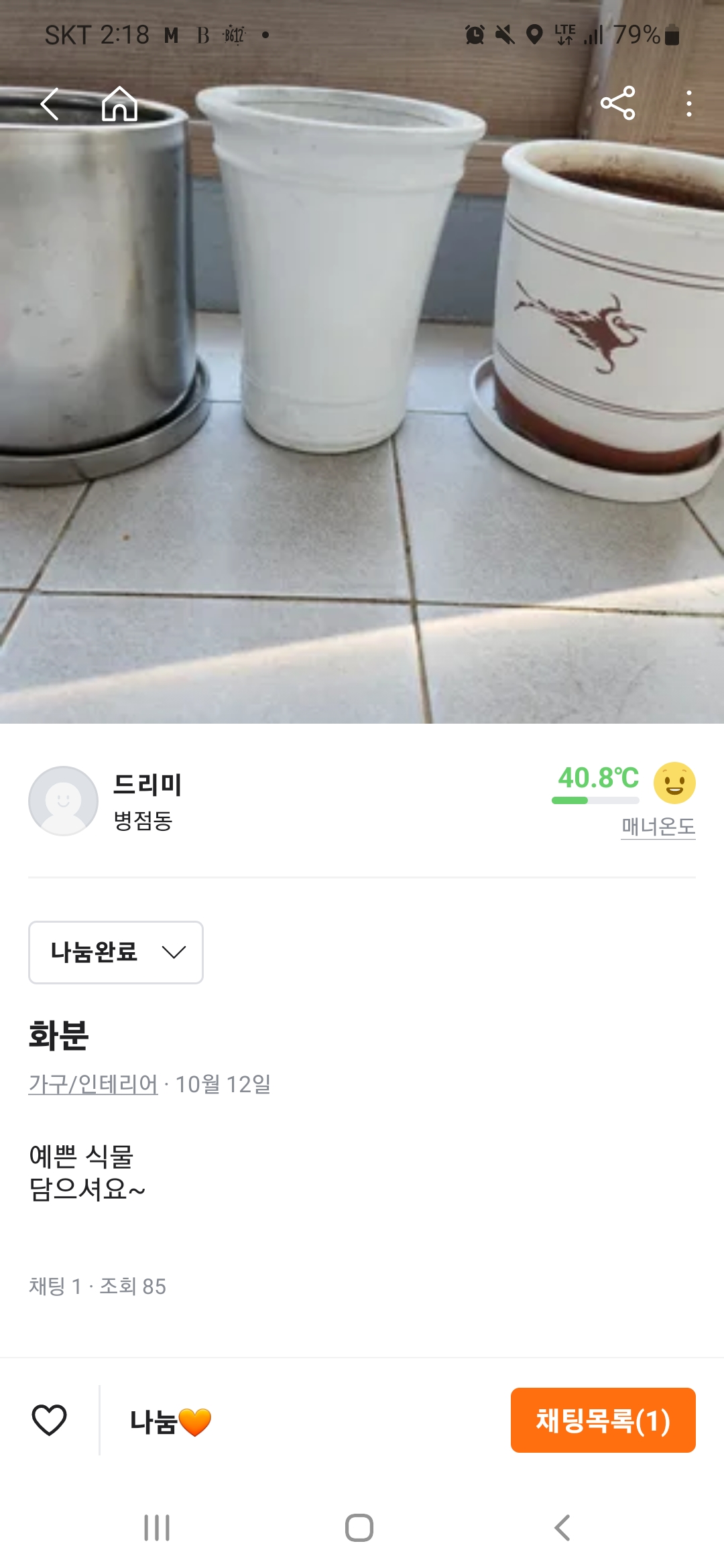Go back using the top arrow
The width and height of the screenshot is (724, 1568).
pos(50,105)
